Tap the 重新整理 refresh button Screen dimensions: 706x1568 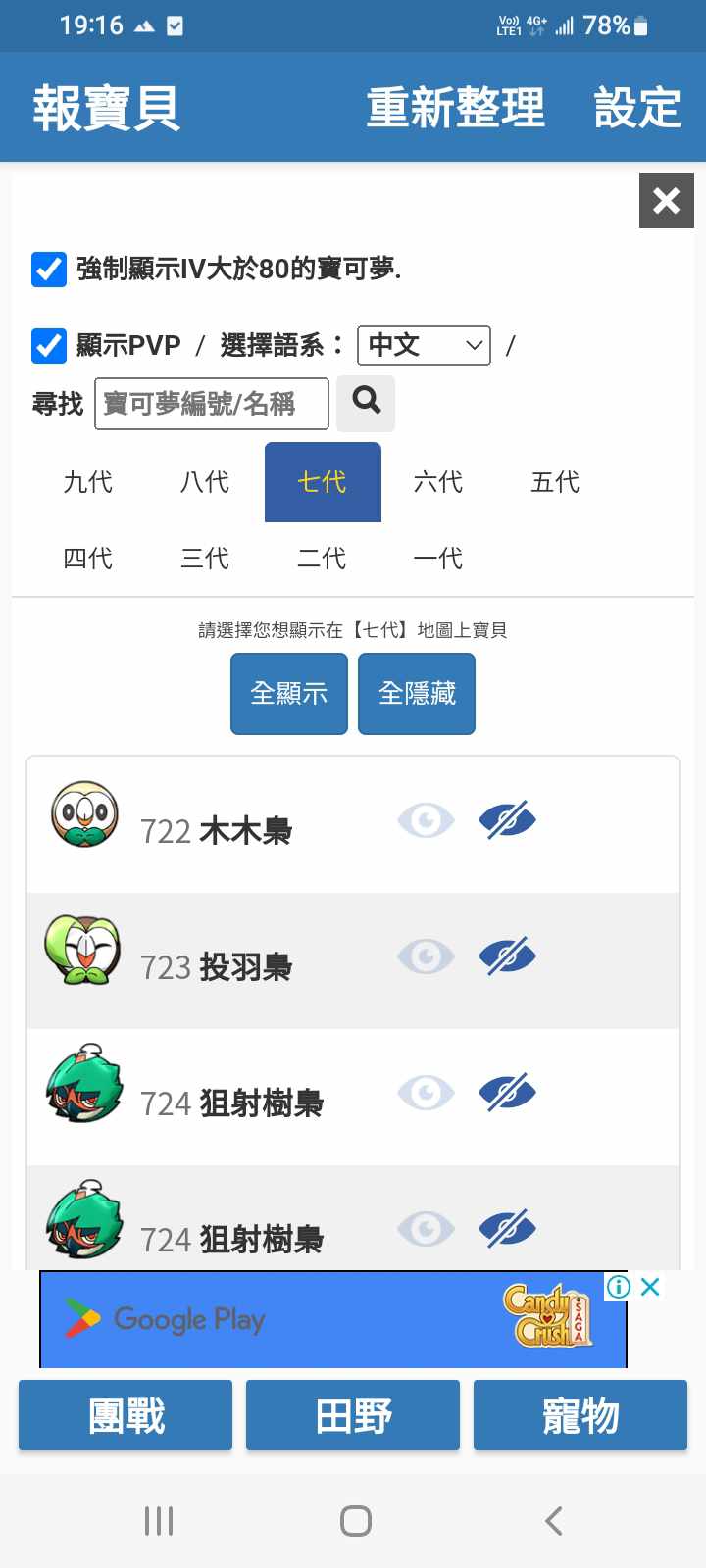pos(455,108)
